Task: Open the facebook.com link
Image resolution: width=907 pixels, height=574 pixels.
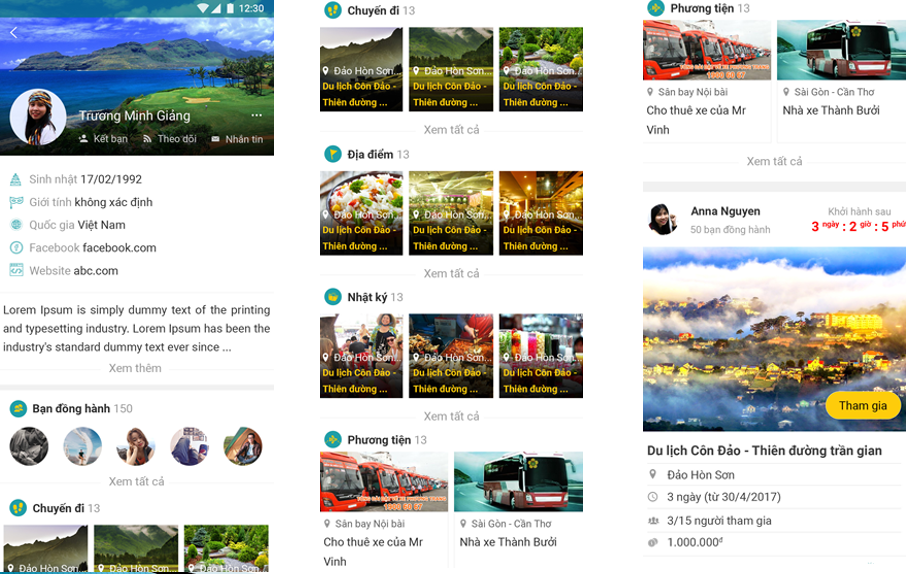Action: [x=119, y=248]
